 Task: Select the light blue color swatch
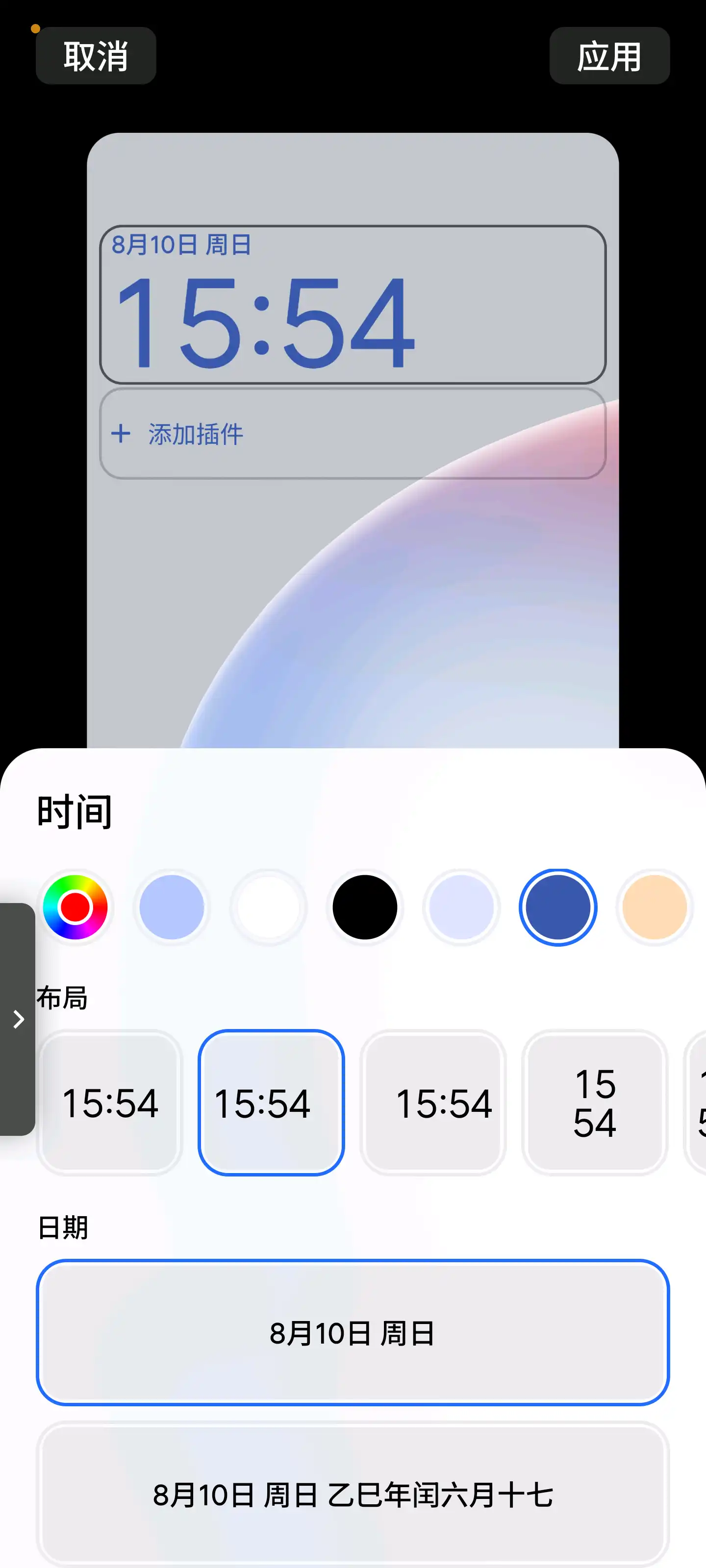[172, 907]
